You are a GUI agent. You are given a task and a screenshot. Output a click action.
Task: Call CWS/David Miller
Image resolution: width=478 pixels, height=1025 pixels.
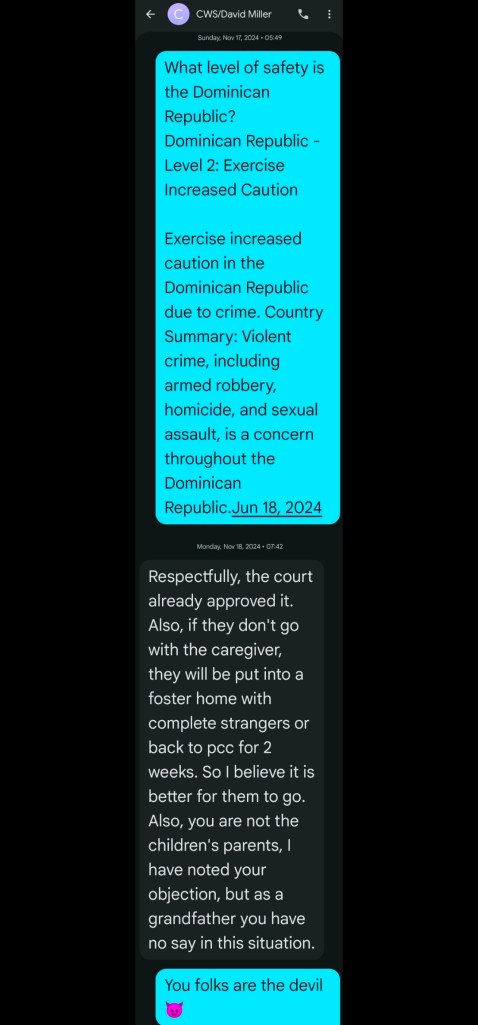coord(302,14)
